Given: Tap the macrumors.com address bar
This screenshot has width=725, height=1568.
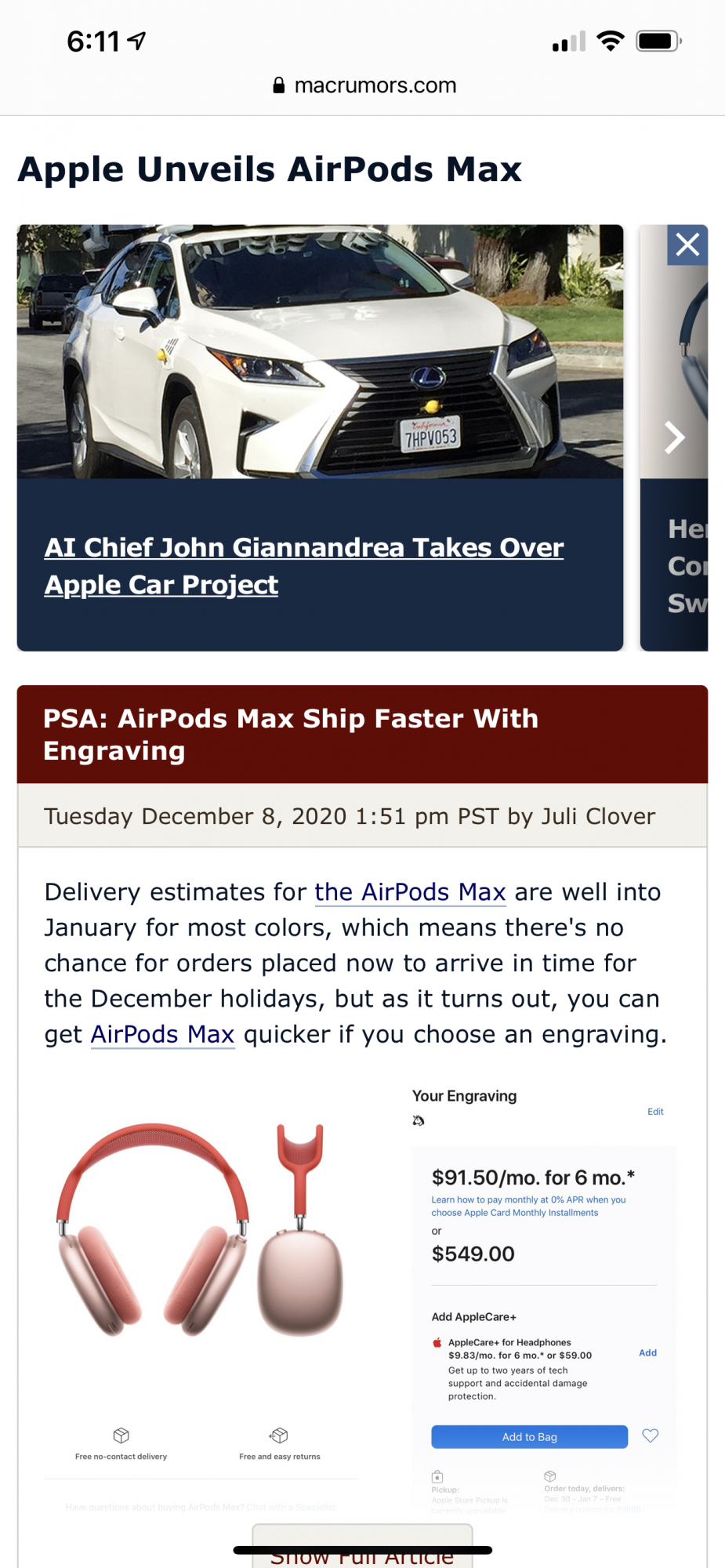Looking at the screenshot, I should [x=364, y=85].
